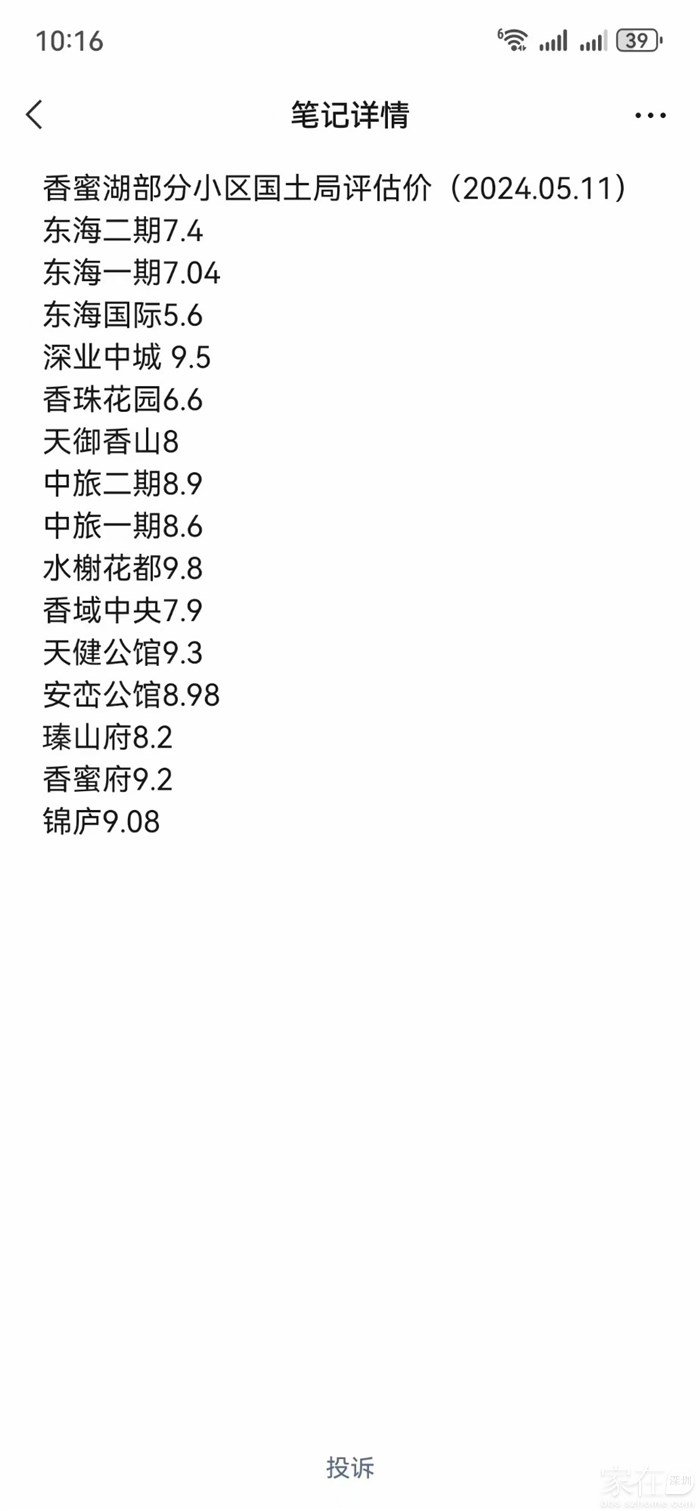Viewport: 700px width, 1511px height.
Task: Go back from the note details page
Action: pos(35,115)
